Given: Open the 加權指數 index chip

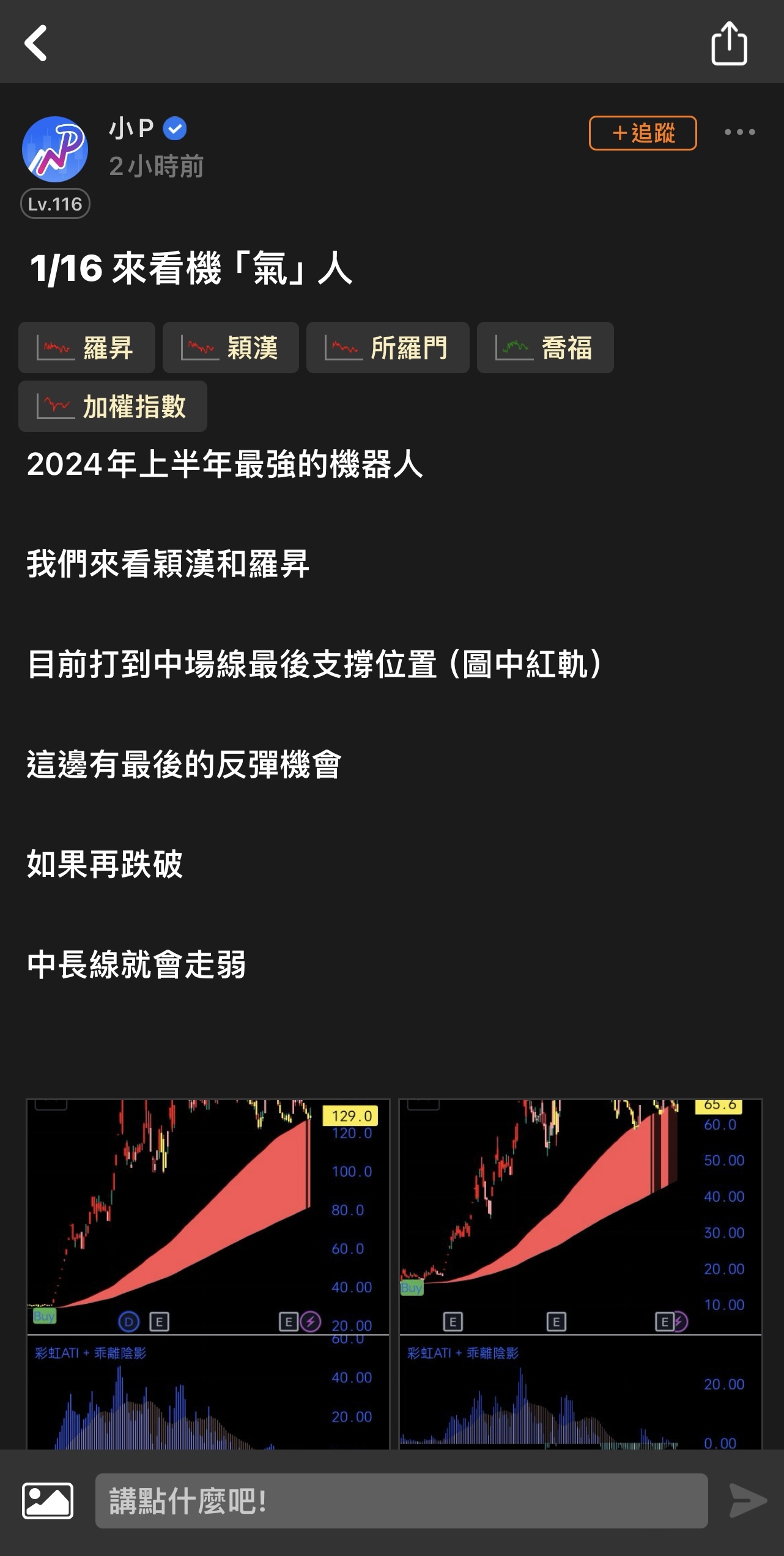Looking at the screenshot, I should (x=113, y=406).
